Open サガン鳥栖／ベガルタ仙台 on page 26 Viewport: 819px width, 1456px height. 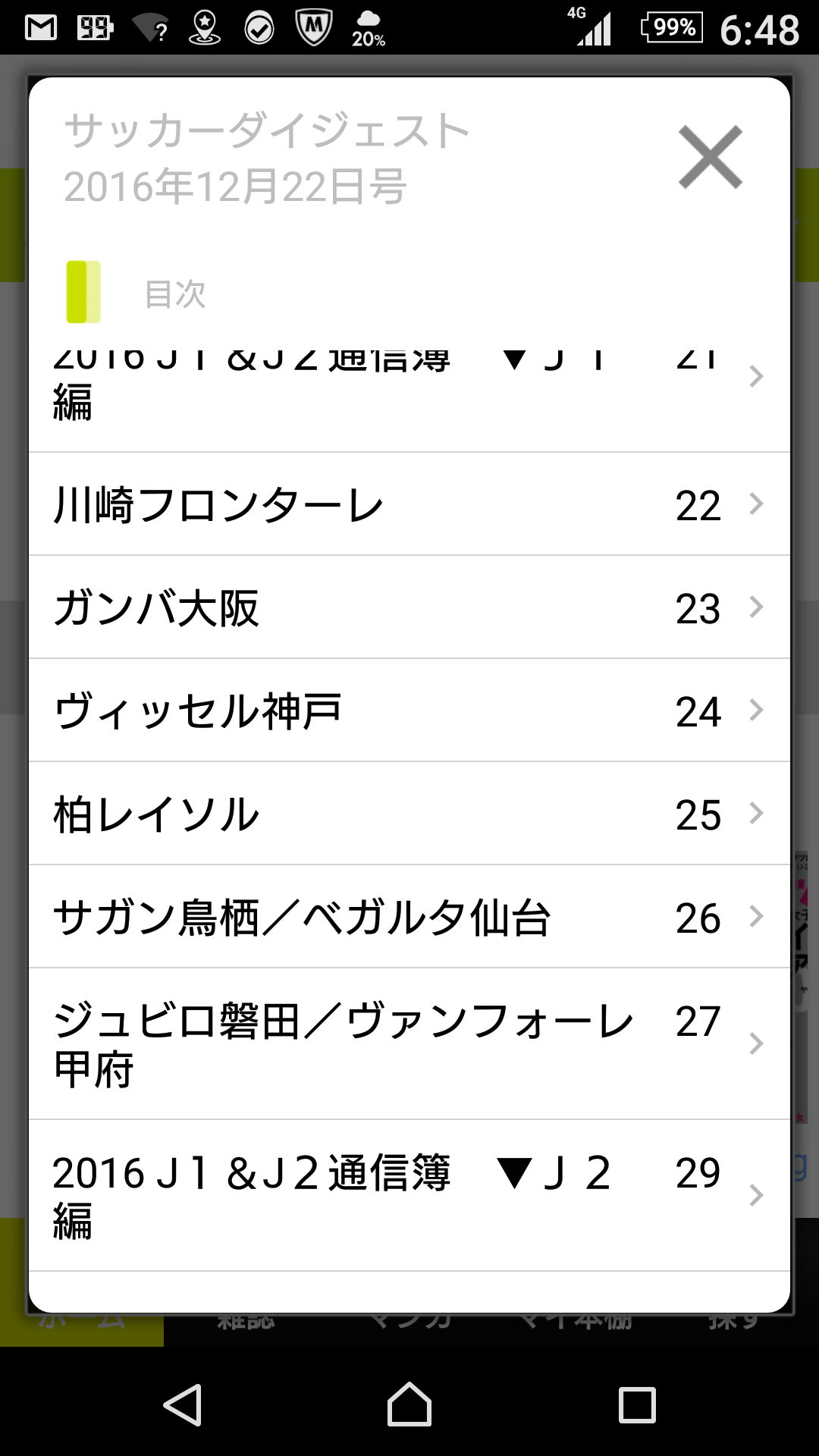[409, 918]
